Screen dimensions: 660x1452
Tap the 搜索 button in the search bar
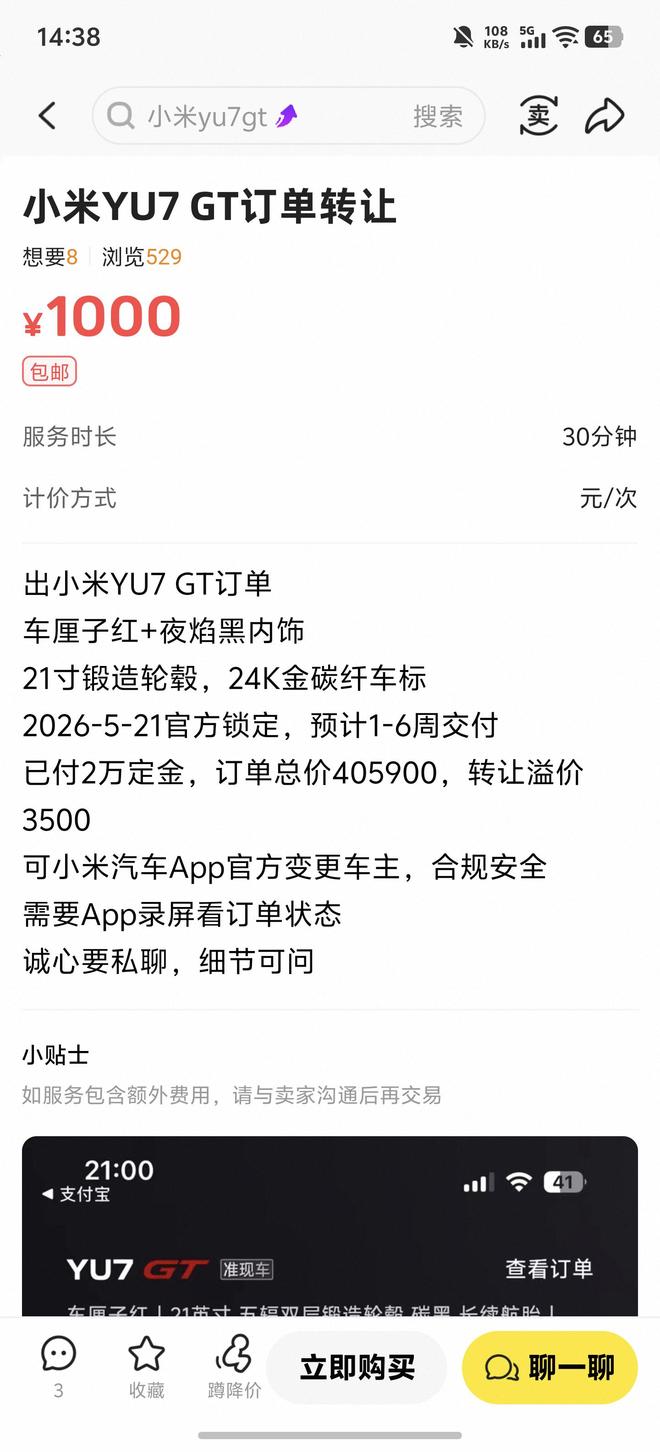[438, 116]
